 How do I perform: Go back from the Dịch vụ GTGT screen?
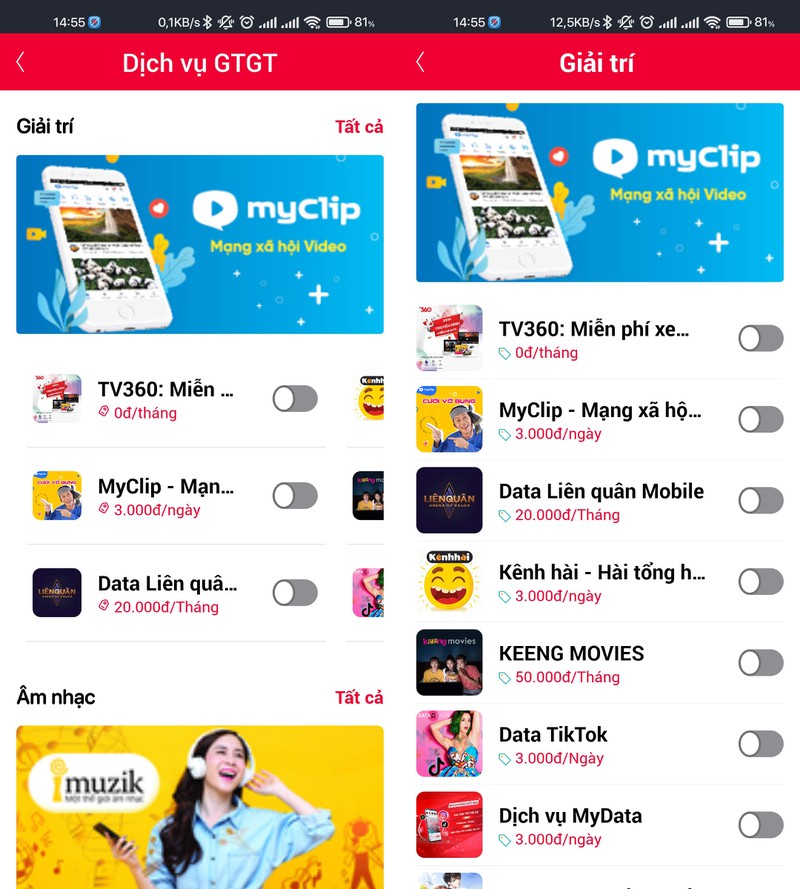click(x=21, y=62)
